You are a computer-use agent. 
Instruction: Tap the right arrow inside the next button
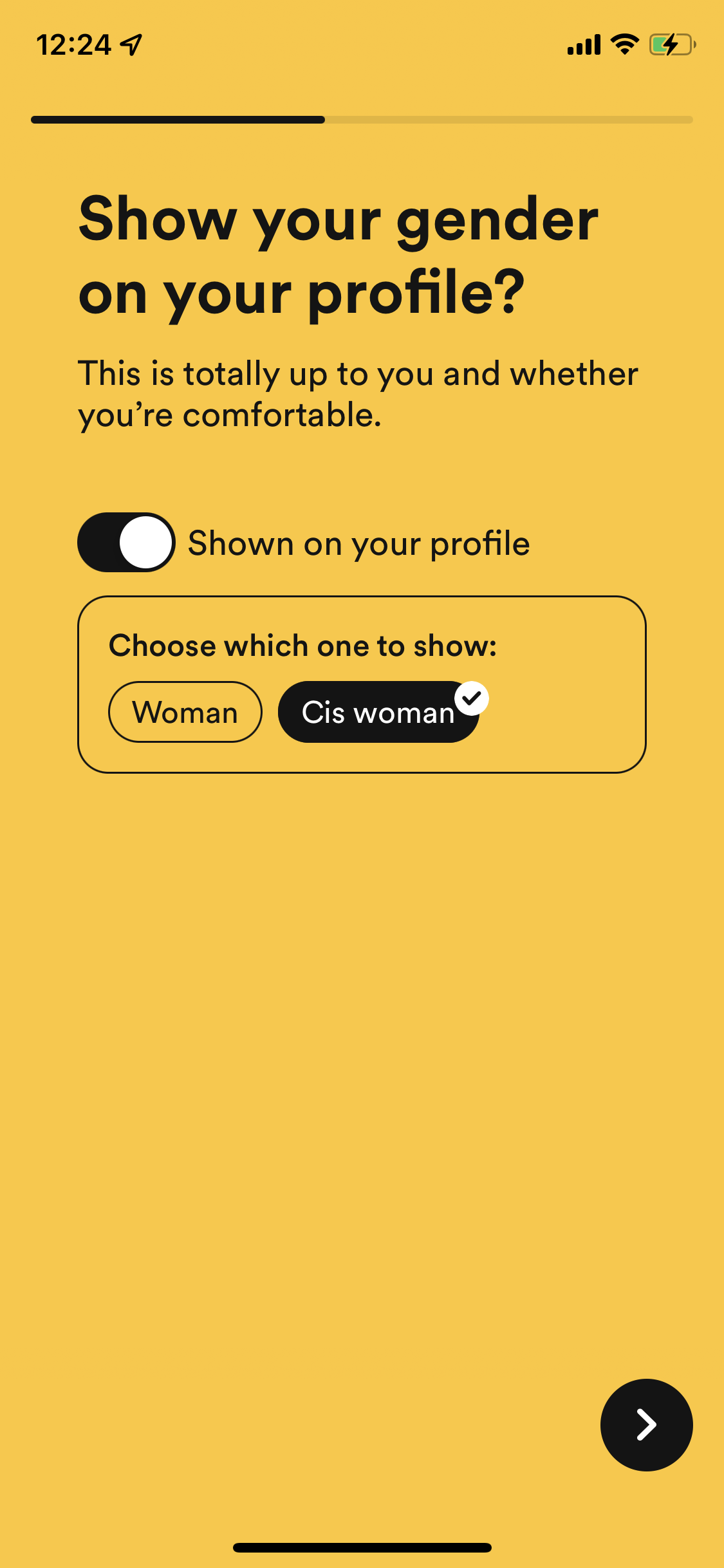(646, 1425)
